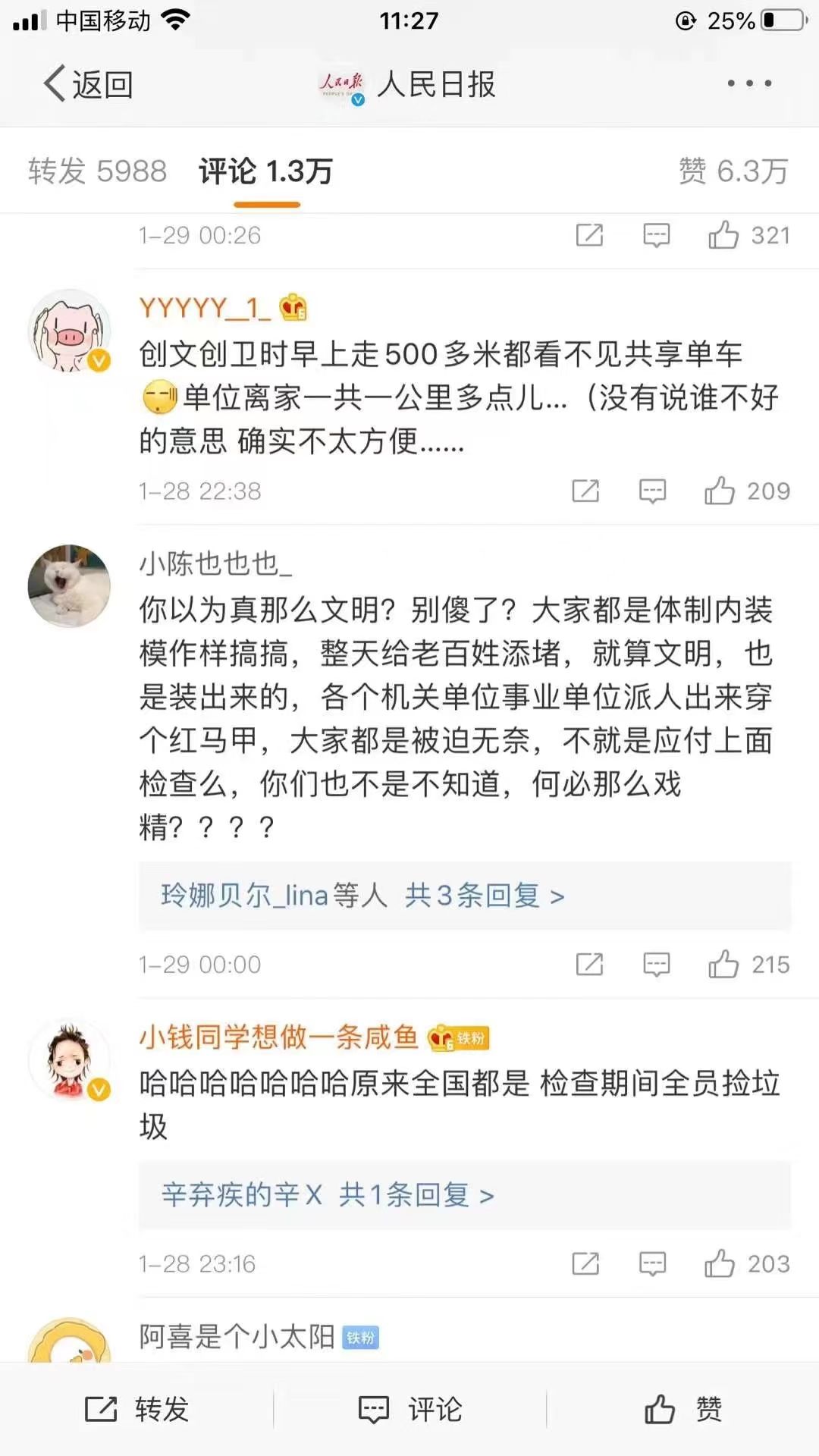Reply to YYYYY_1_'s comment
Viewport: 819px width, 1456px height.
point(652,491)
